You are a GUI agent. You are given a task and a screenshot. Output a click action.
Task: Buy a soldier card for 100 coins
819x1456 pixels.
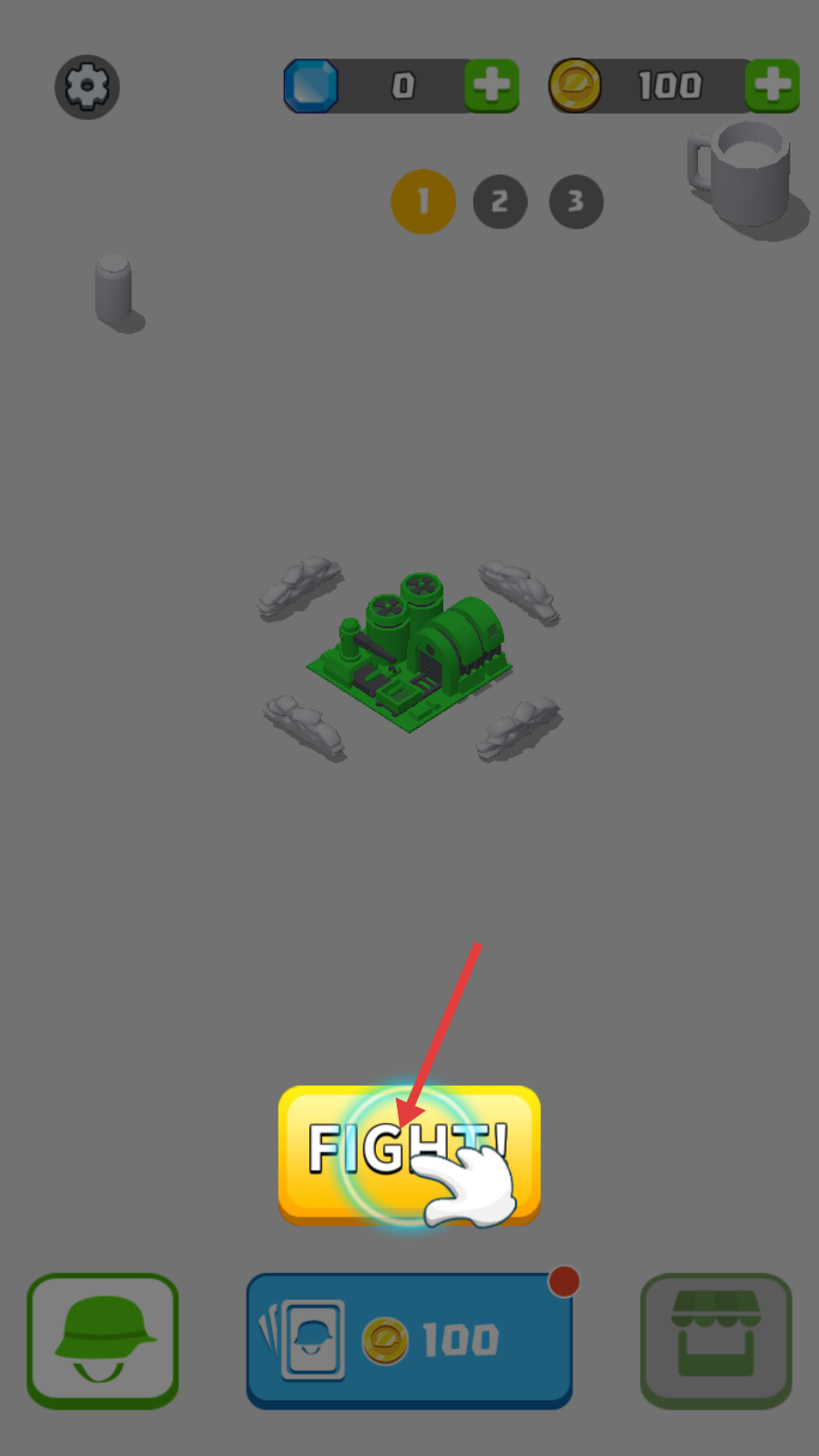click(409, 1340)
